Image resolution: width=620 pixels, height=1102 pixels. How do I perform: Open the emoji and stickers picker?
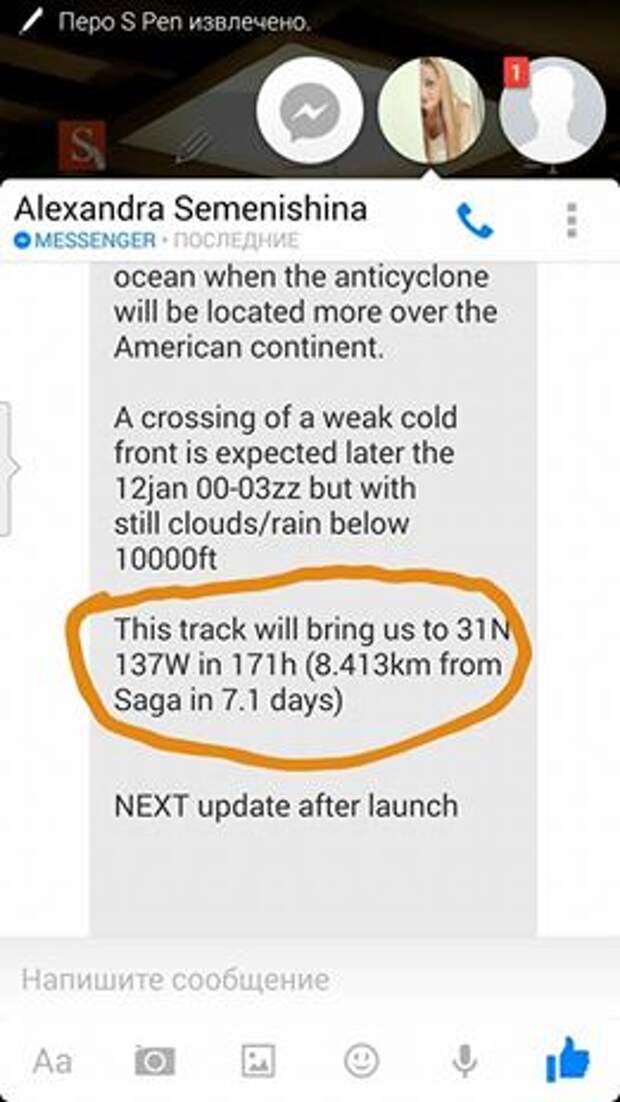coord(361,1061)
